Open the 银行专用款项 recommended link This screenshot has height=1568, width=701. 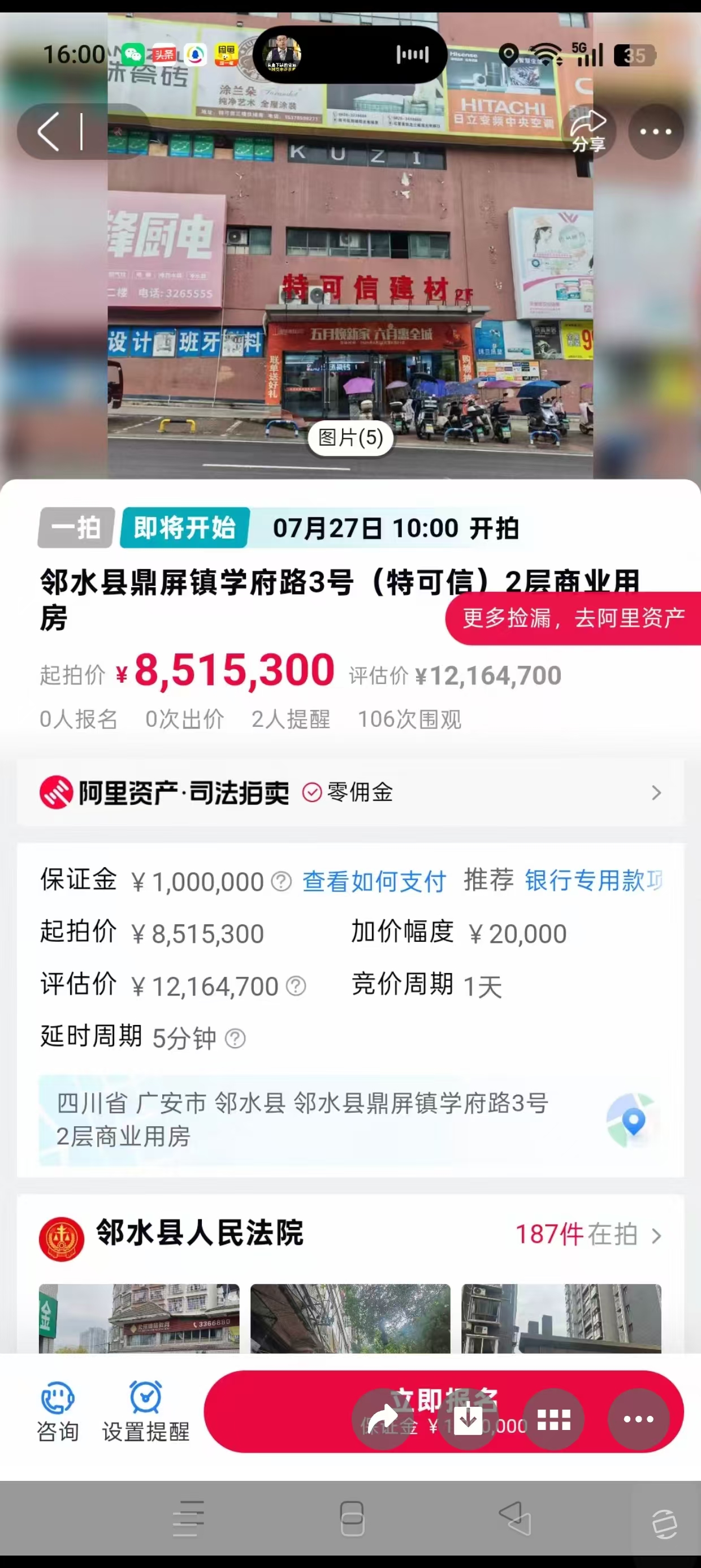pyautogui.click(x=593, y=880)
